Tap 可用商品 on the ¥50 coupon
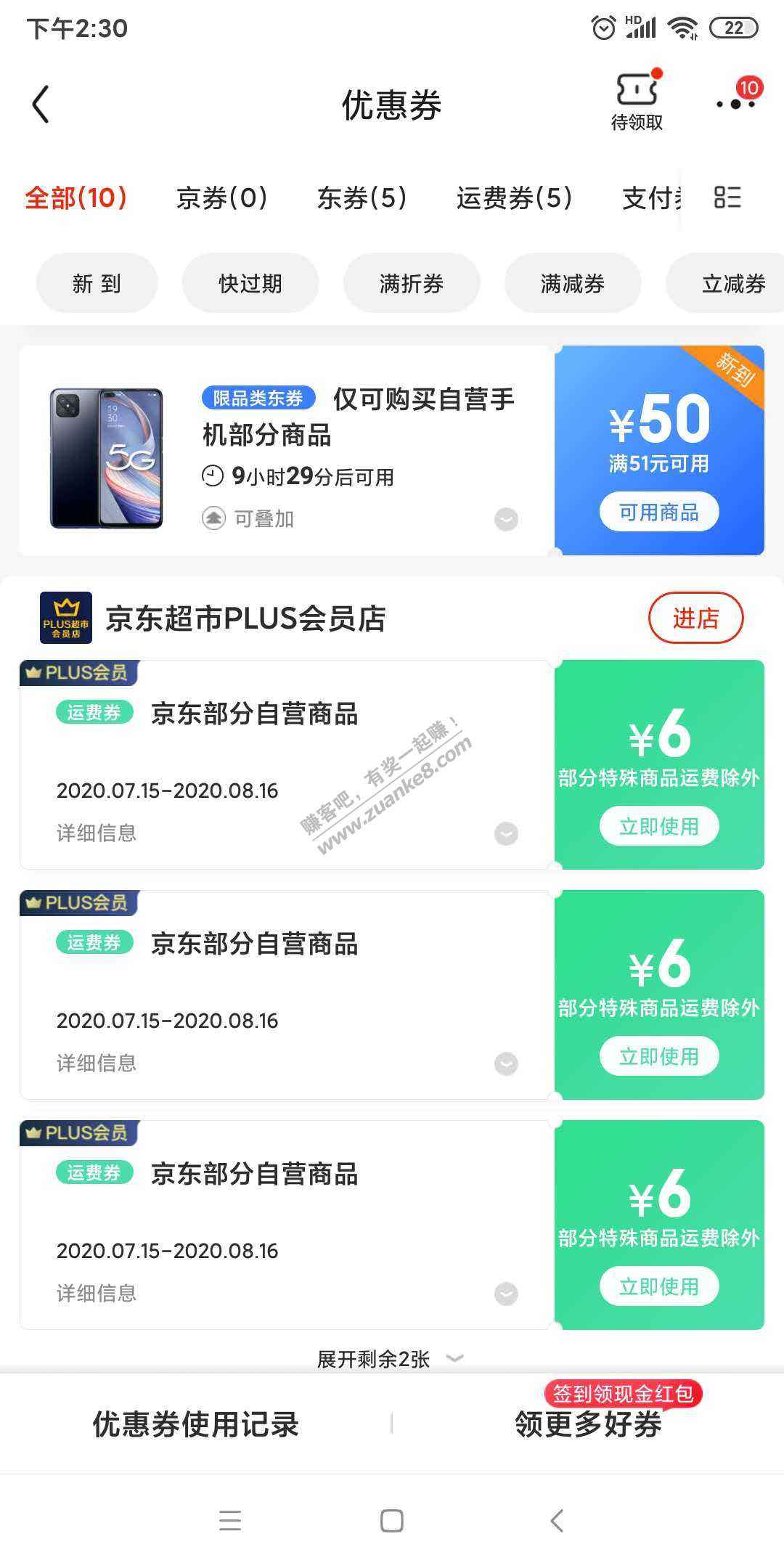 (658, 513)
